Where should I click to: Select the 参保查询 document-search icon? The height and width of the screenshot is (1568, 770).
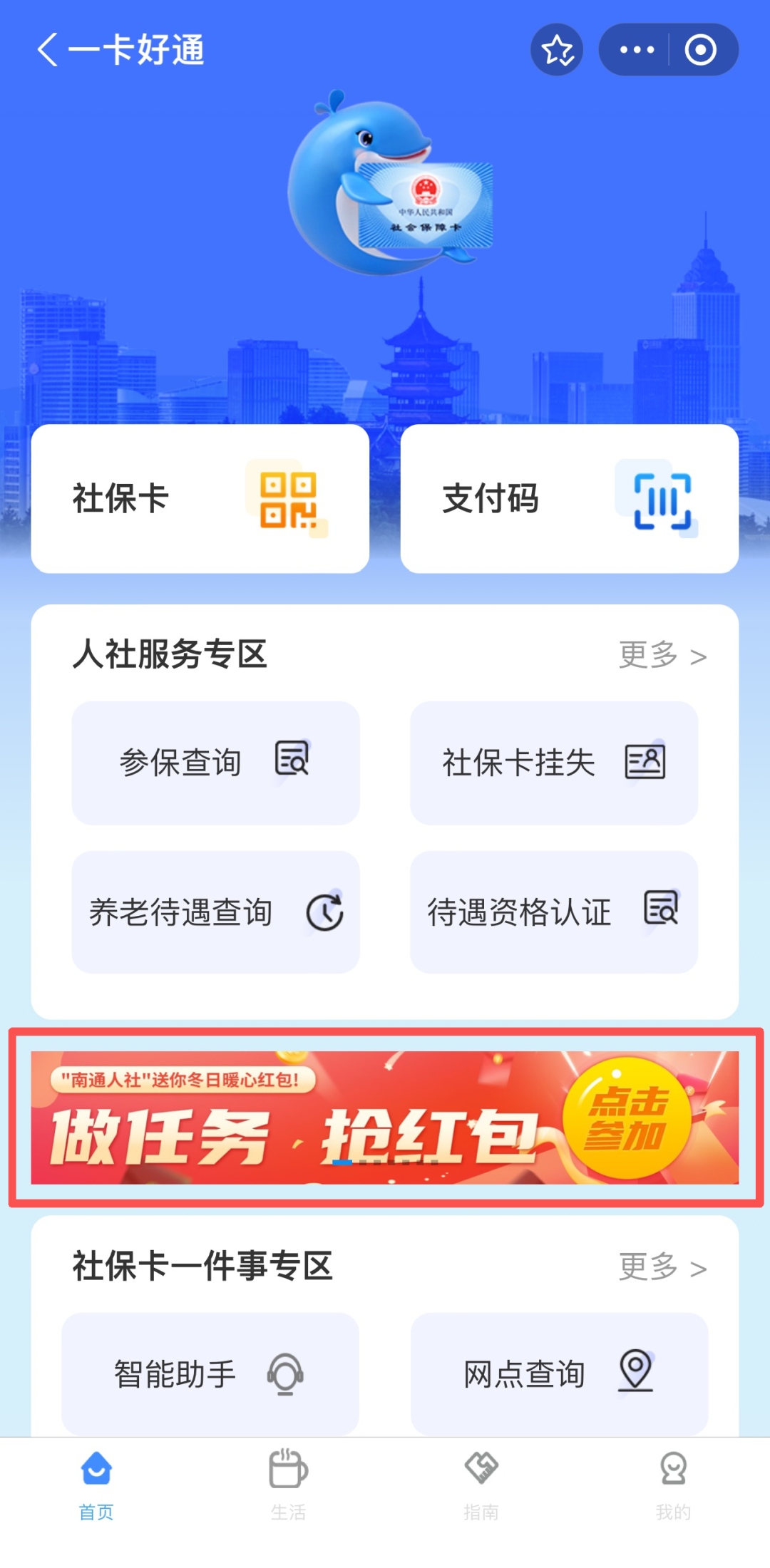point(293,760)
